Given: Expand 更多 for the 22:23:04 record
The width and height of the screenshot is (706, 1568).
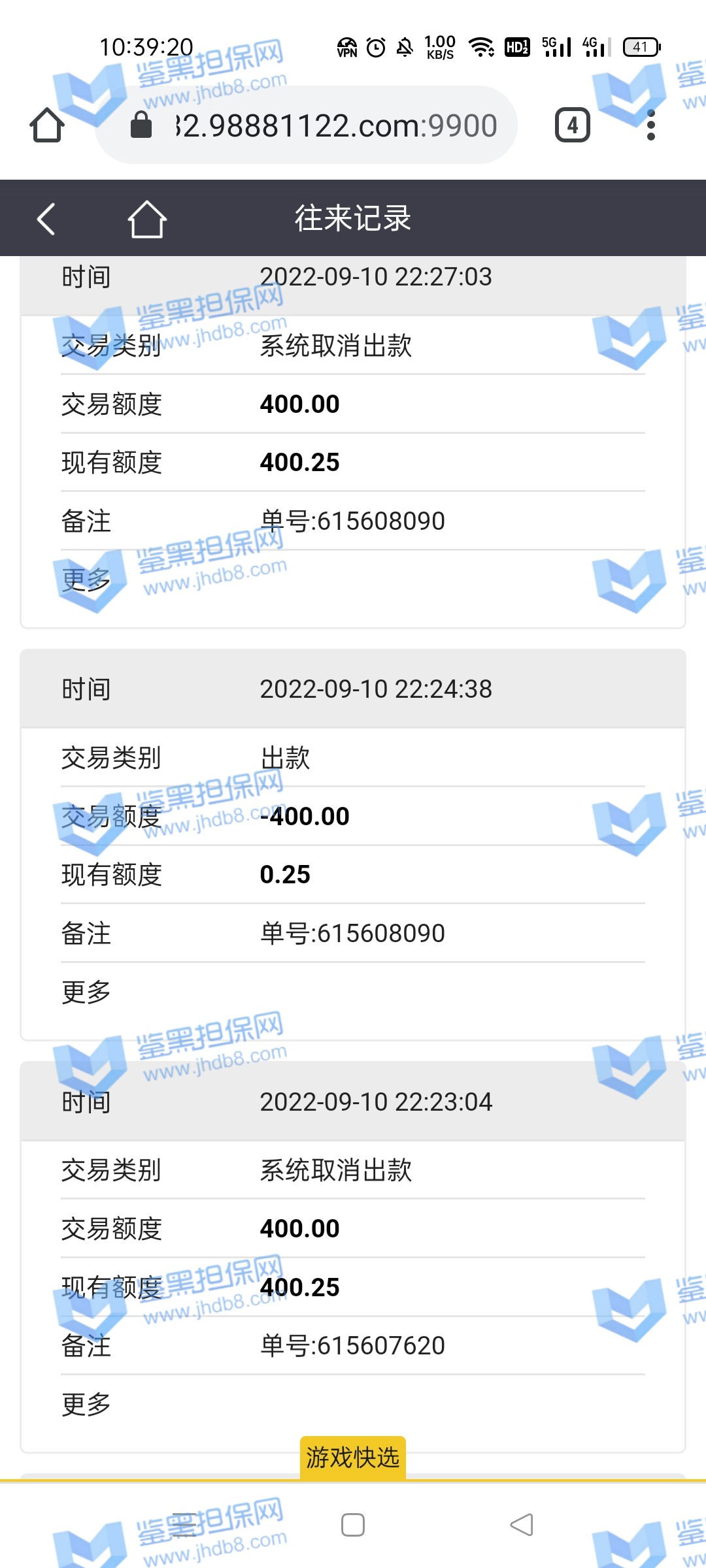Looking at the screenshot, I should [x=86, y=1404].
